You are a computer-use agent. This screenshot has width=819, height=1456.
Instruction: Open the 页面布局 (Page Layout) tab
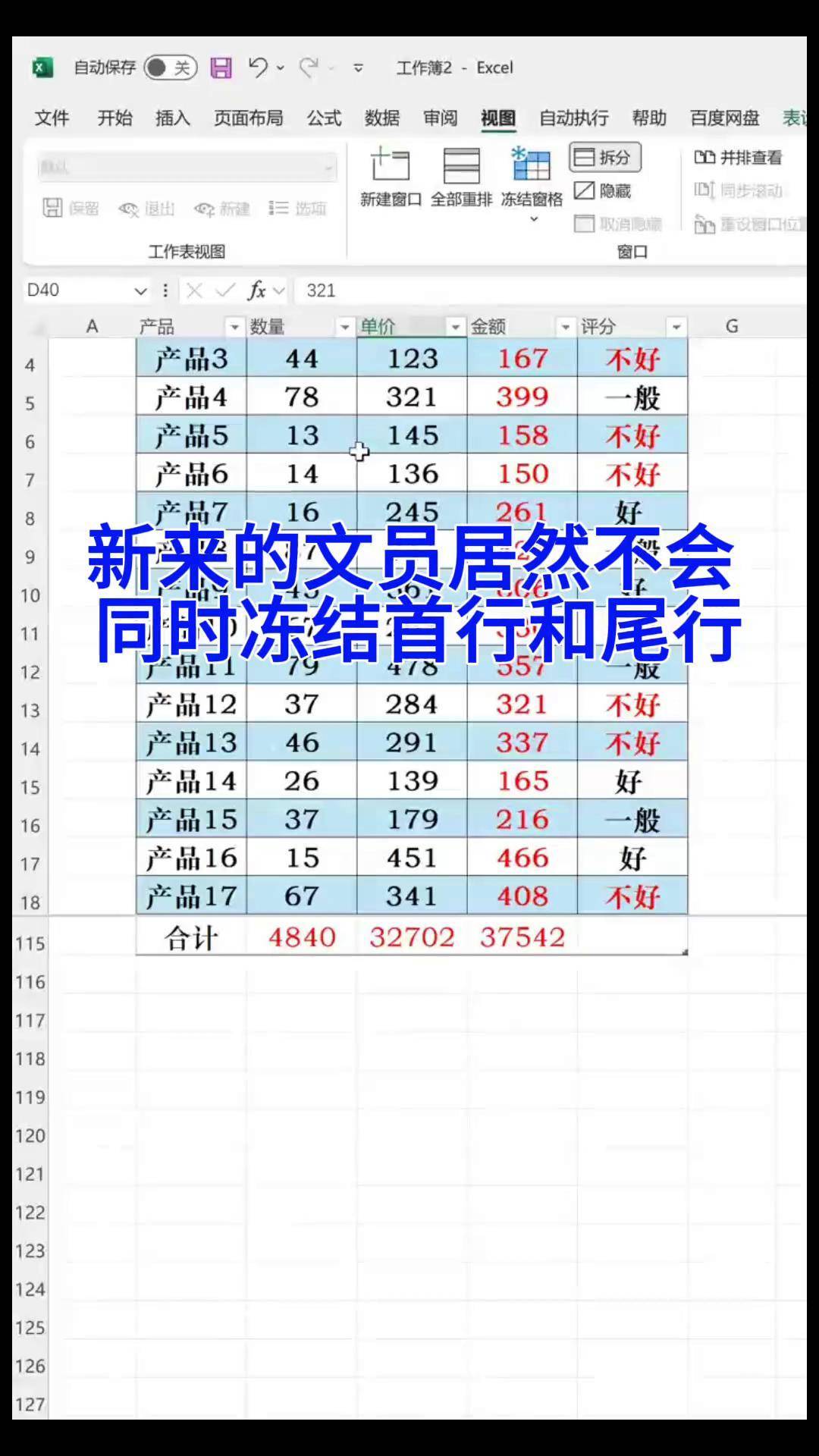[x=248, y=118]
